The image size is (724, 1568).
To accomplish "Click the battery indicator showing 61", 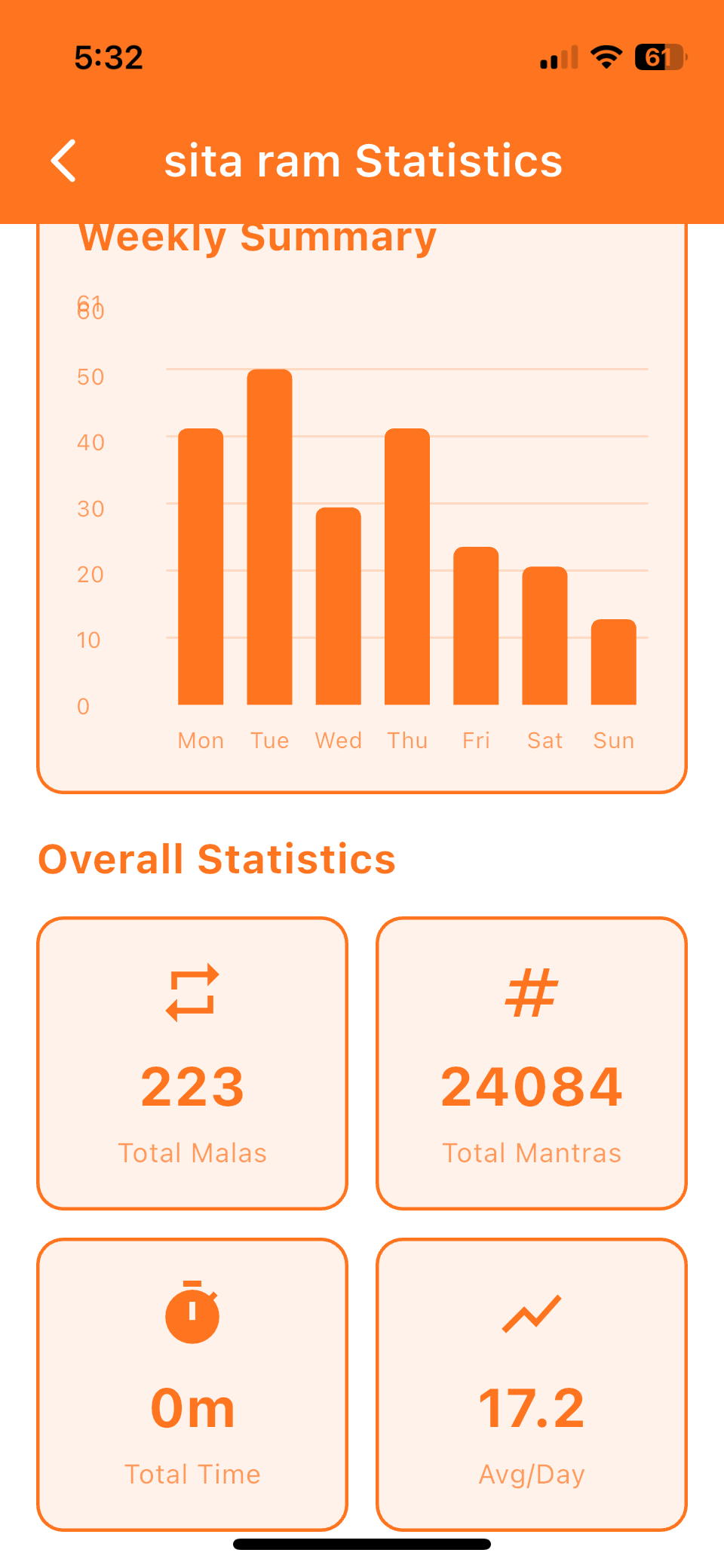I will [660, 56].
